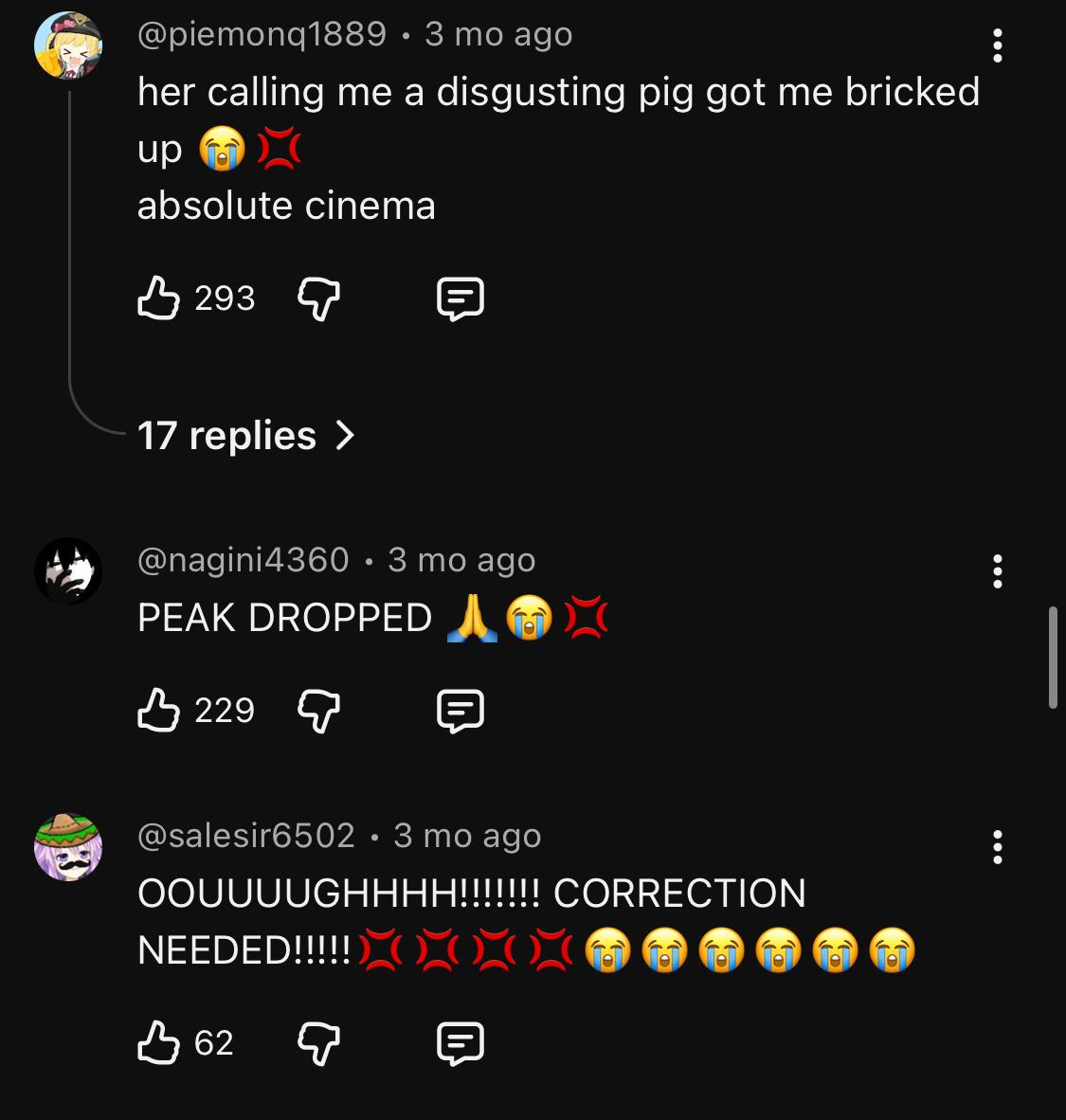Reply to @piemonq1889's comment

pyautogui.click(x=461, y=298)
